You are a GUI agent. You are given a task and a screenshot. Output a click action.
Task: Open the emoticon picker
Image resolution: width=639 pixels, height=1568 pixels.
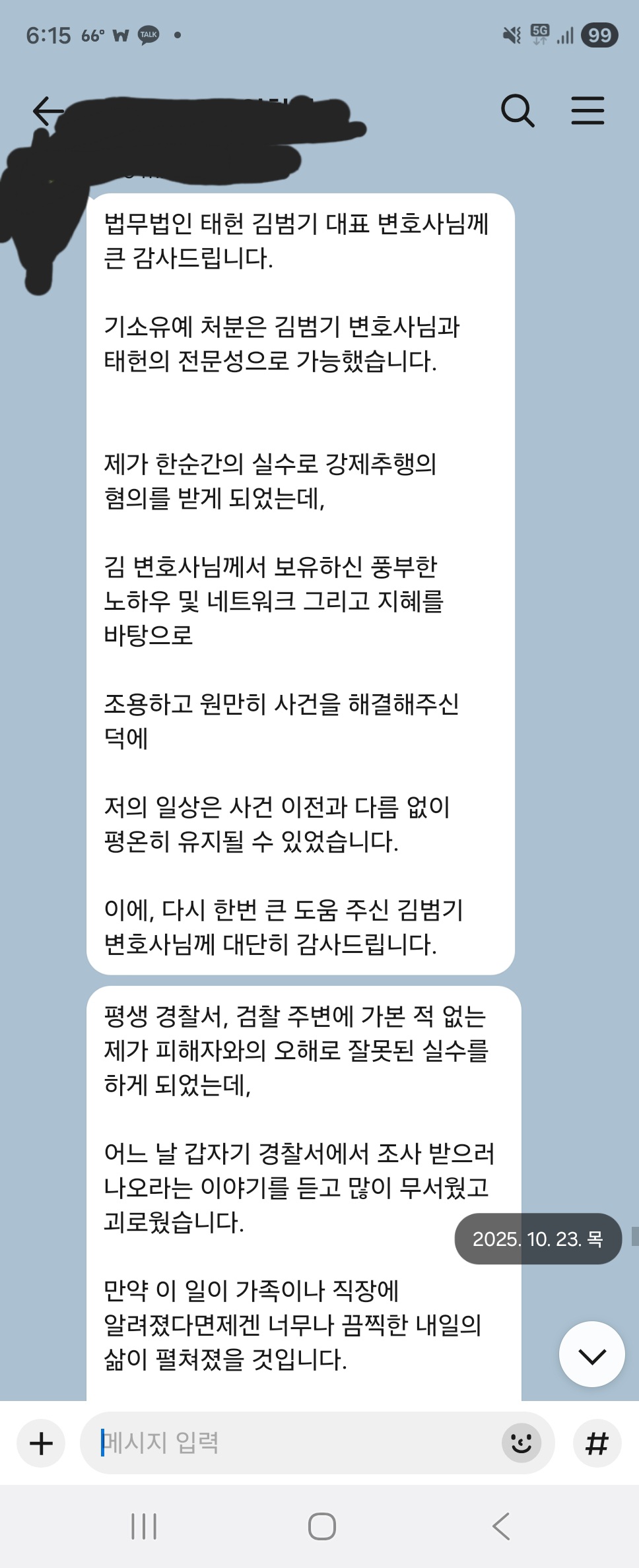pos(521,1443)
